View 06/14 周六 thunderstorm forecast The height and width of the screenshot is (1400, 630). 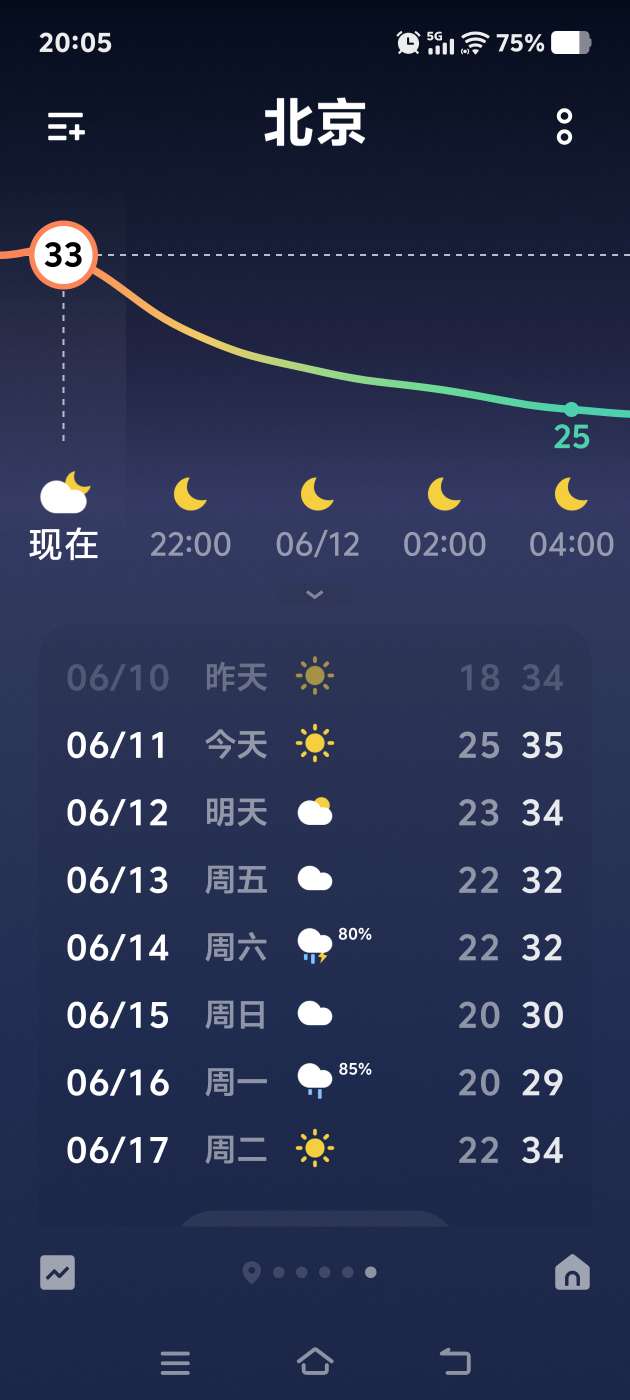315,947
